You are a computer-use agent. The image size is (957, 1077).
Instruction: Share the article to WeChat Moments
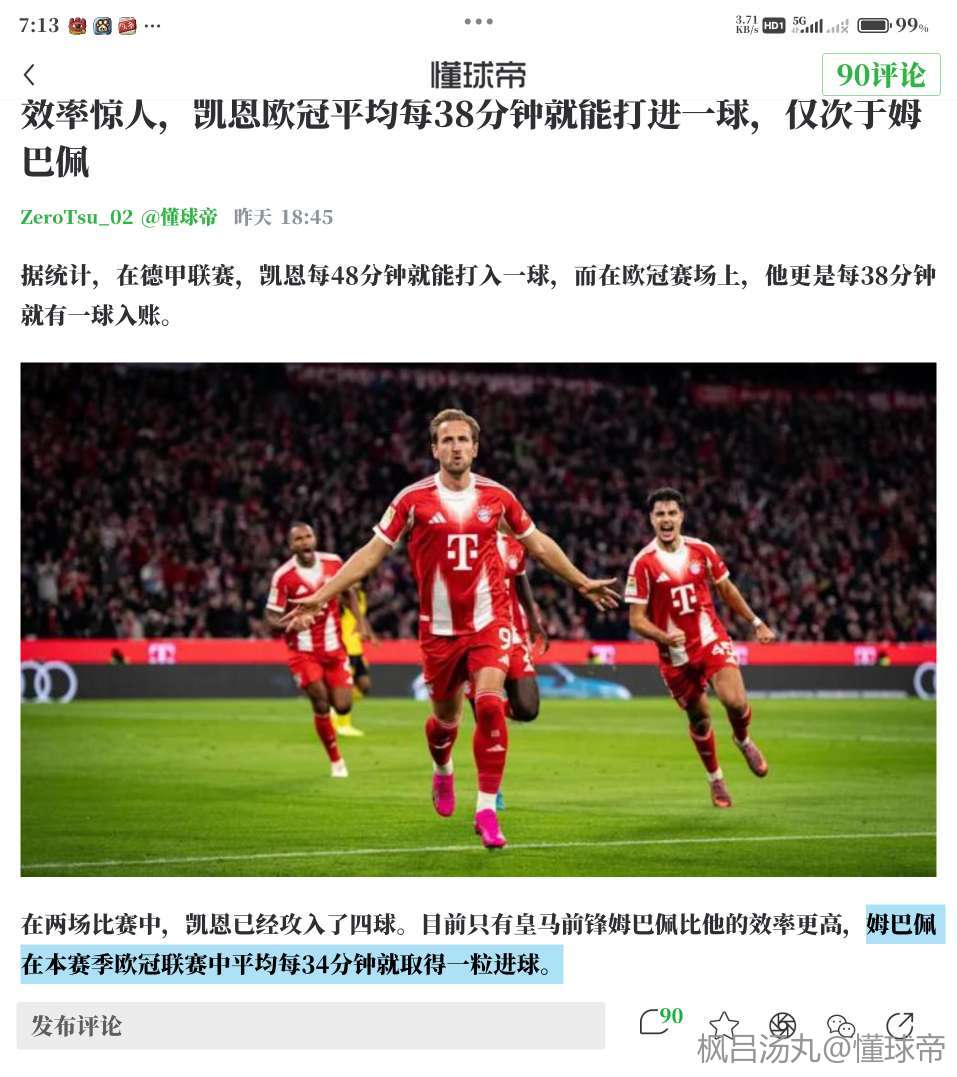(782, 1025)
